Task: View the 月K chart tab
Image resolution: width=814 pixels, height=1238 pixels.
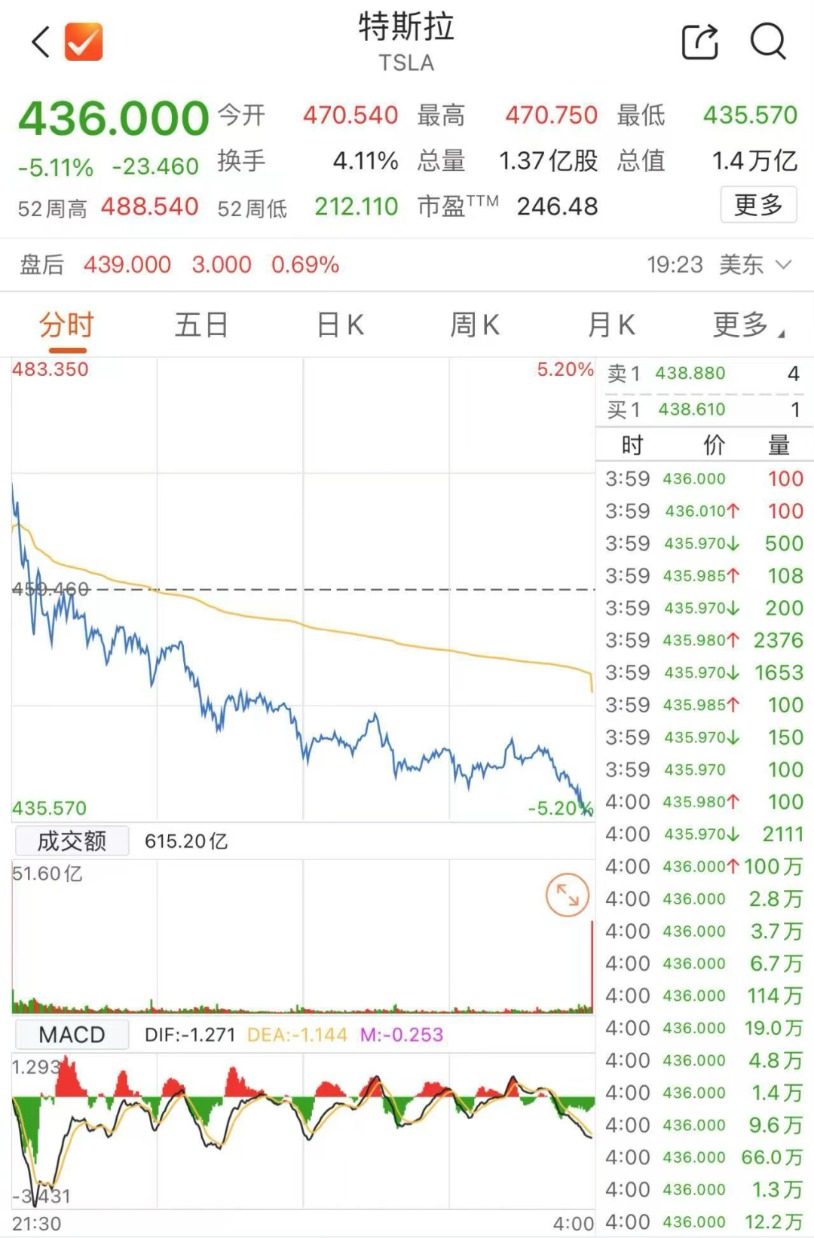Action: pyautogui.click(x=611, y=325)
